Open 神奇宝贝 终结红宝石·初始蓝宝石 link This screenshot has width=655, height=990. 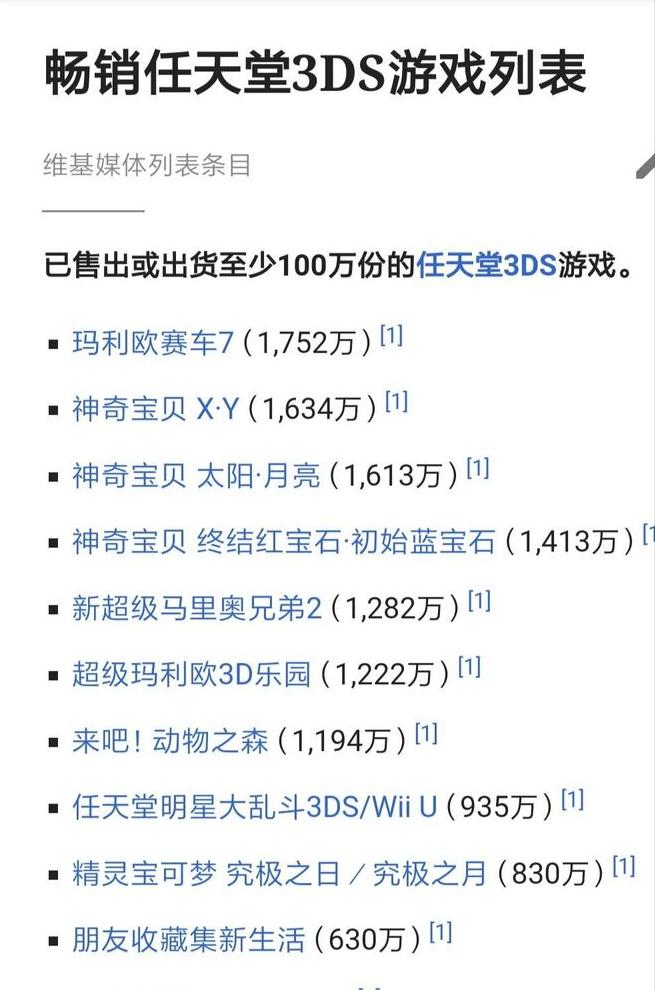[x=283, y=541]
